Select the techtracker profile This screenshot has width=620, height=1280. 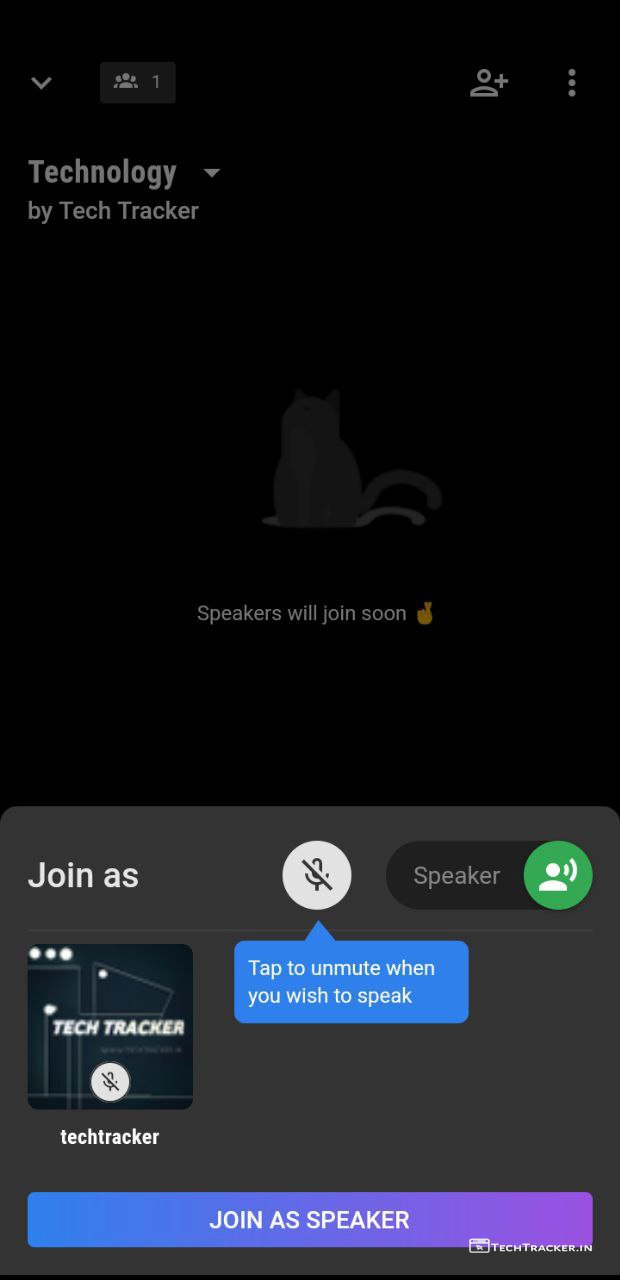(x=110, y=1027)
